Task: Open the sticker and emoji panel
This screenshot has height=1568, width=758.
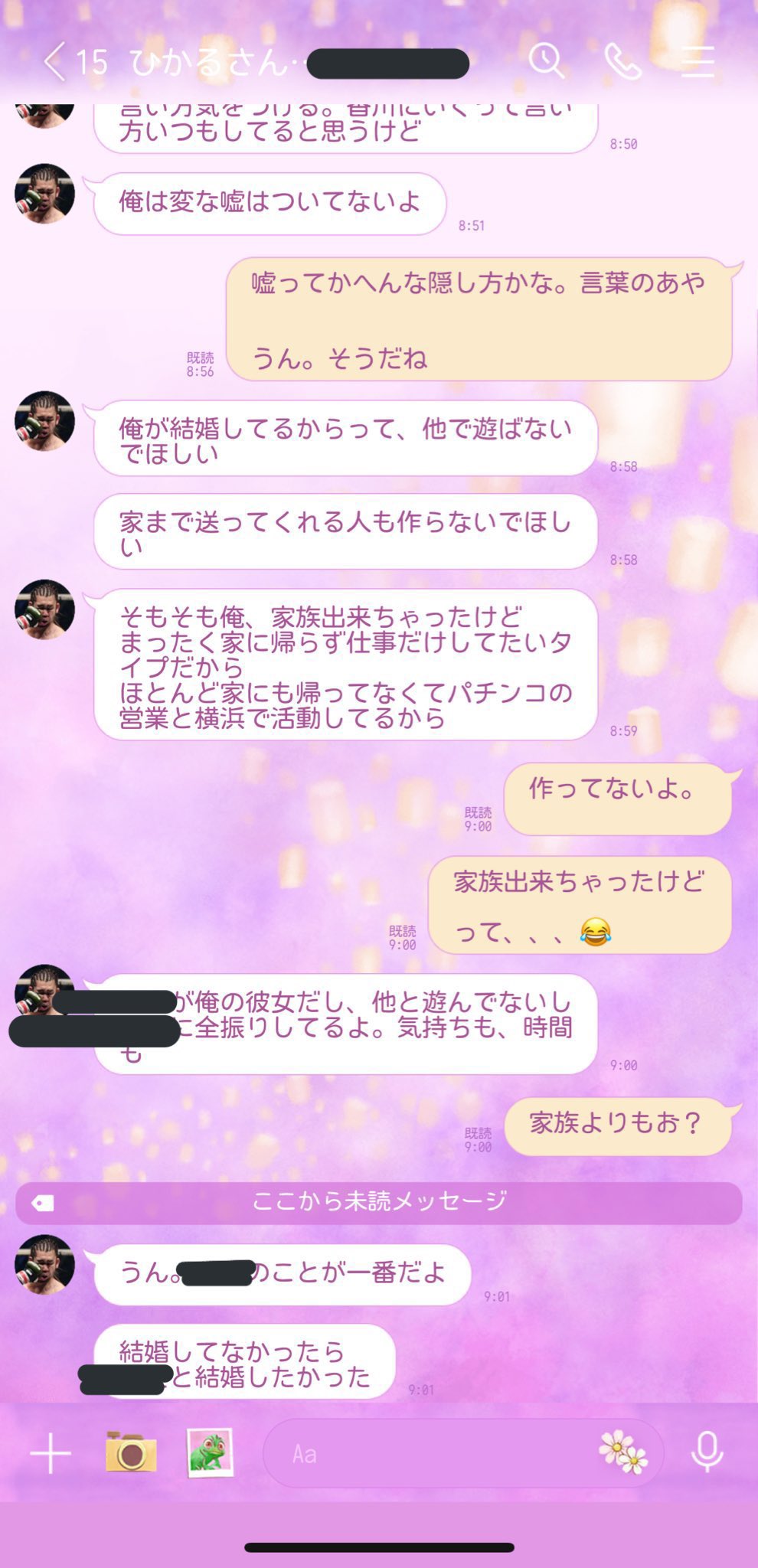Action: click(622, 1452)
